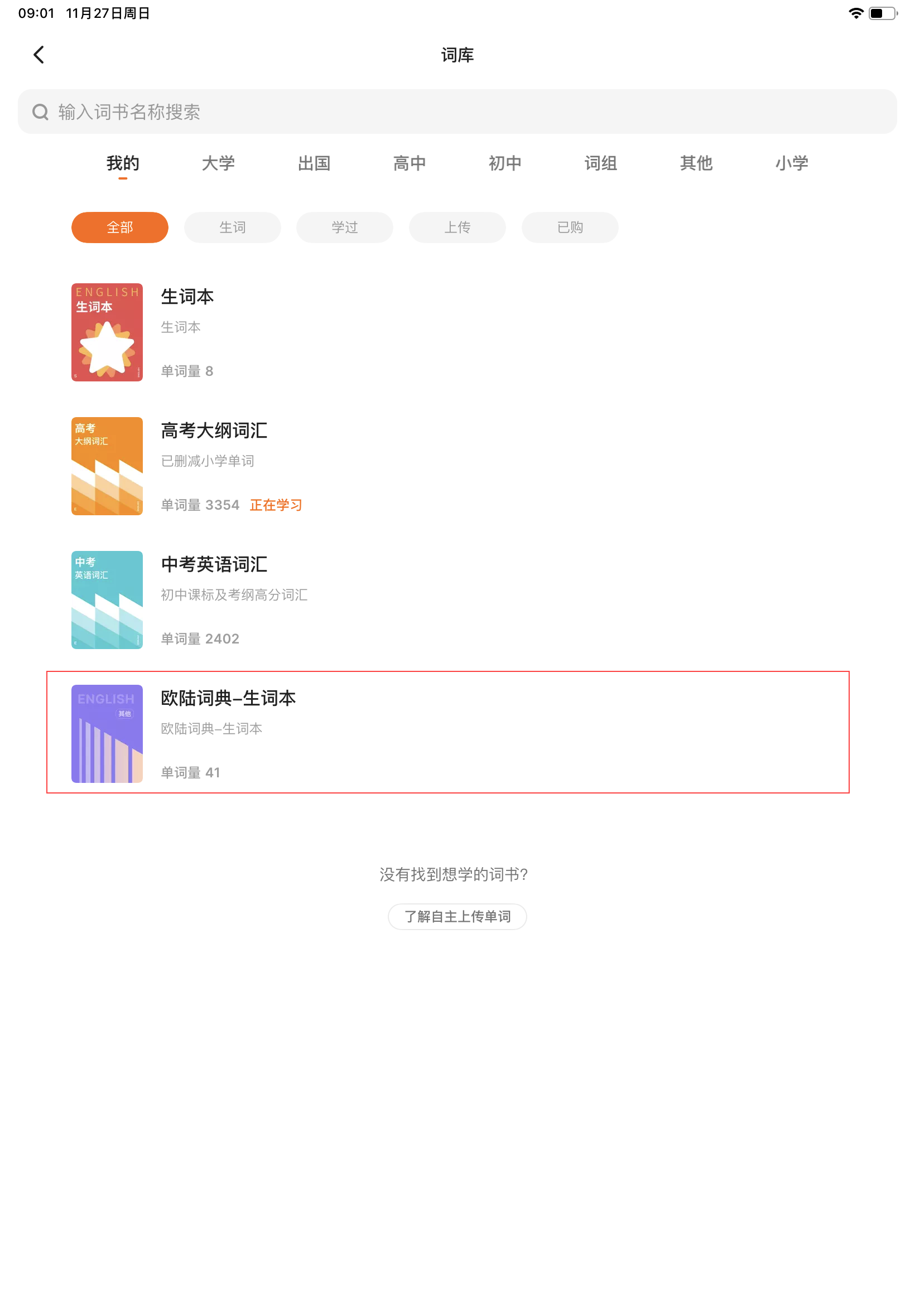Filter by 生词
This screenshot has height=1316, width=915.
click(x=232, y=228)
